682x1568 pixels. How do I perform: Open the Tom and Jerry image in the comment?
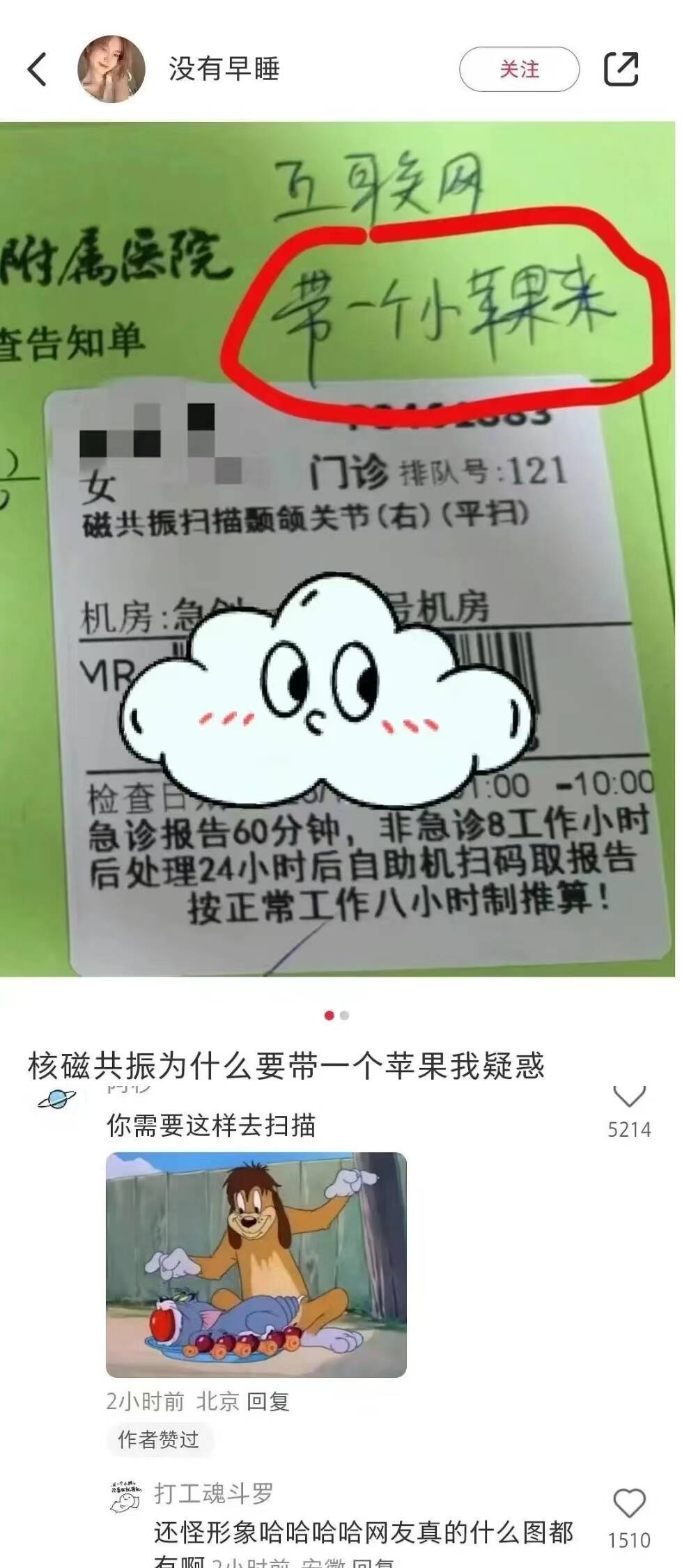point(256,1264)
